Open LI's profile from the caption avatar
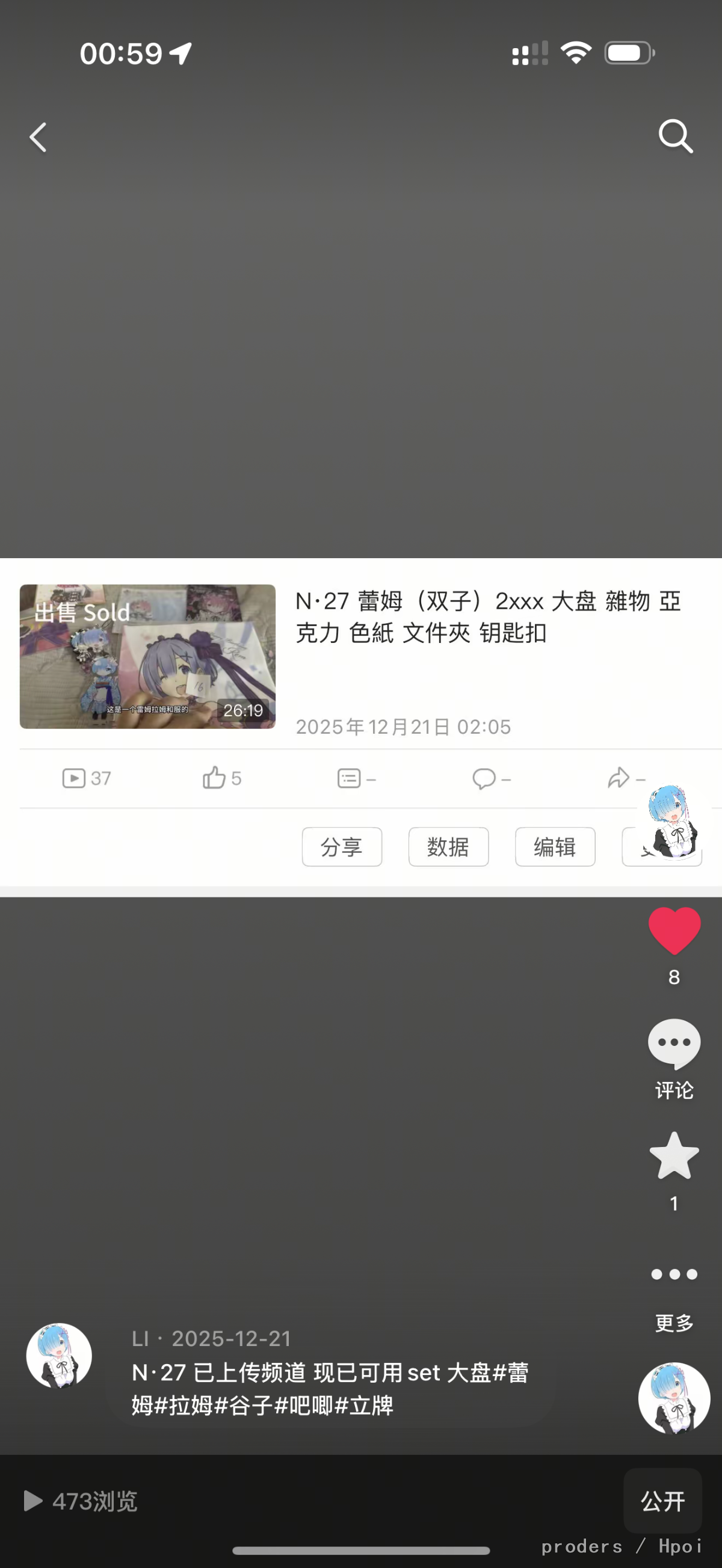Screen dimensions: 722x1568 [x=59, y=1356]
